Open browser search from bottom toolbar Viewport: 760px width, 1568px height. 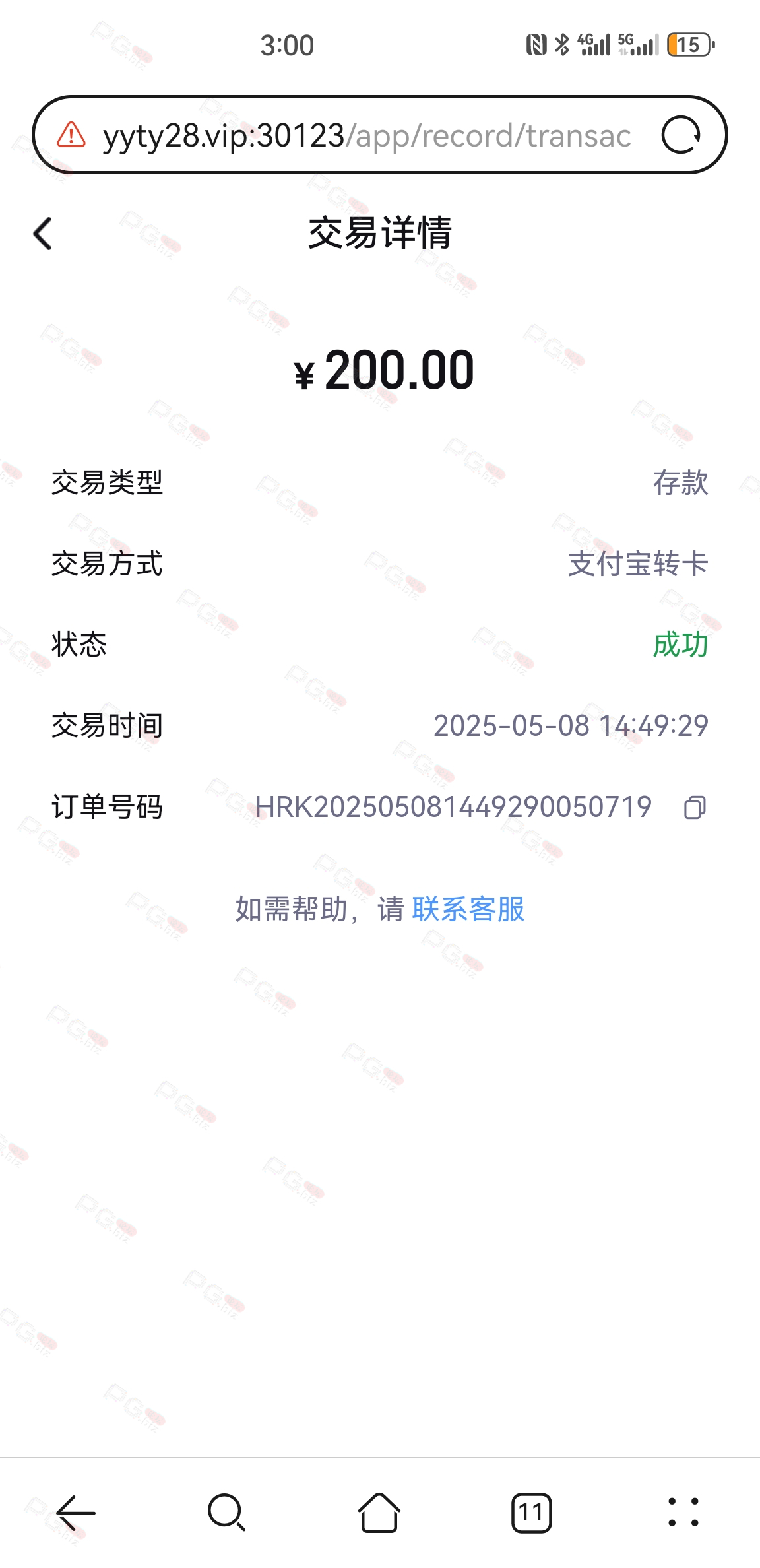pos(227,1513)
